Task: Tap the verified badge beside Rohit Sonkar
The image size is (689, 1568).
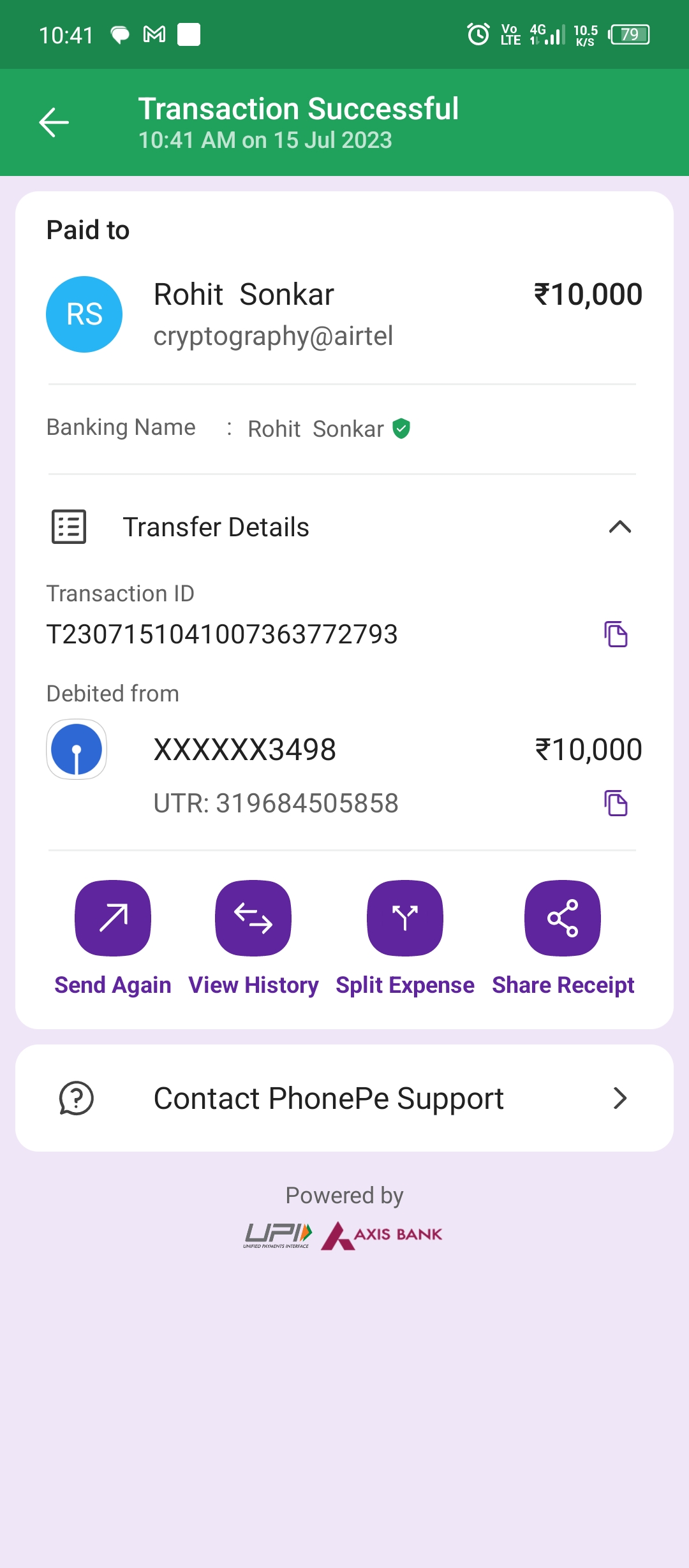Action: pos(401,428)
